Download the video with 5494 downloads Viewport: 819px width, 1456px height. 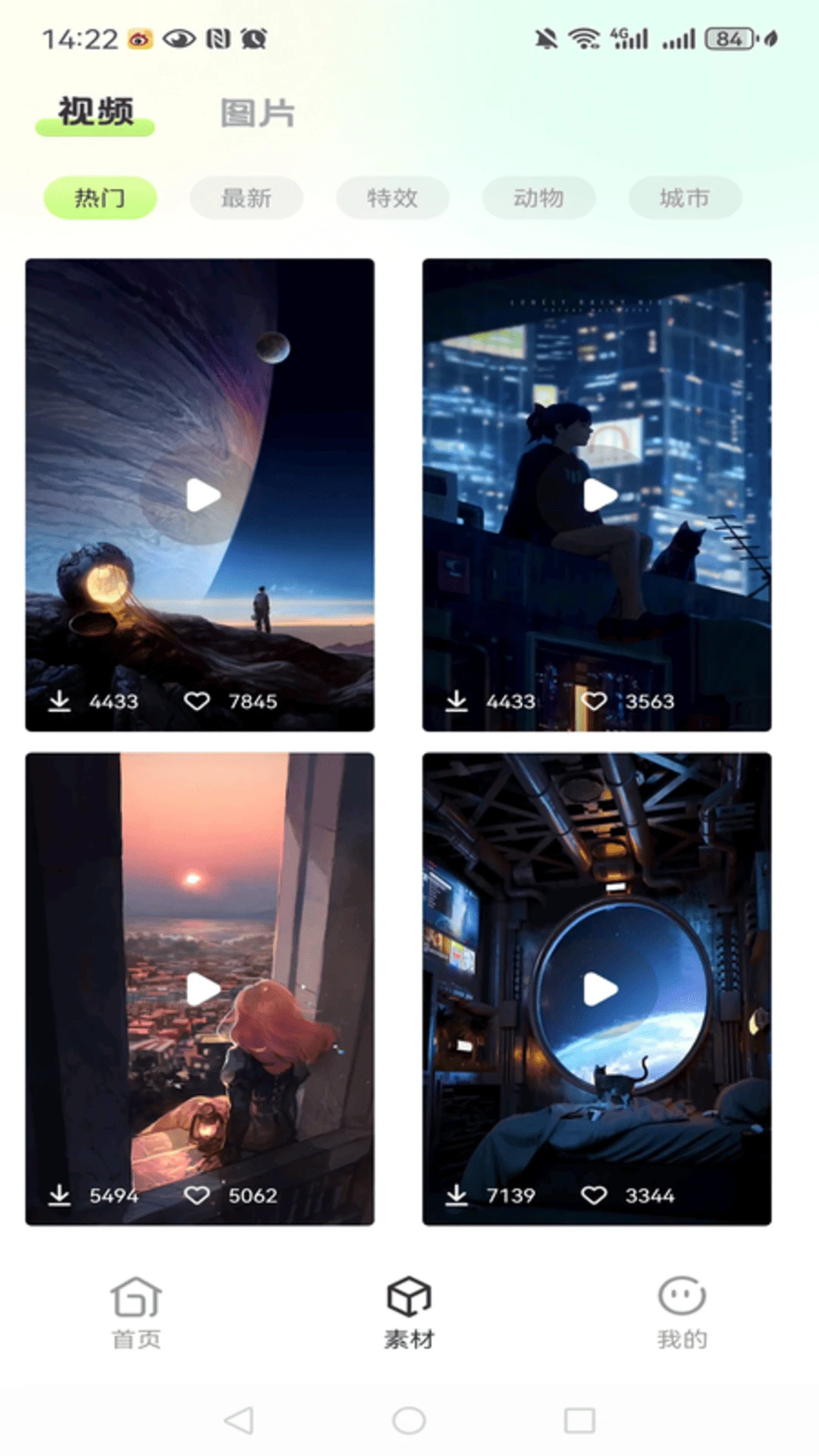[59, 1195]
